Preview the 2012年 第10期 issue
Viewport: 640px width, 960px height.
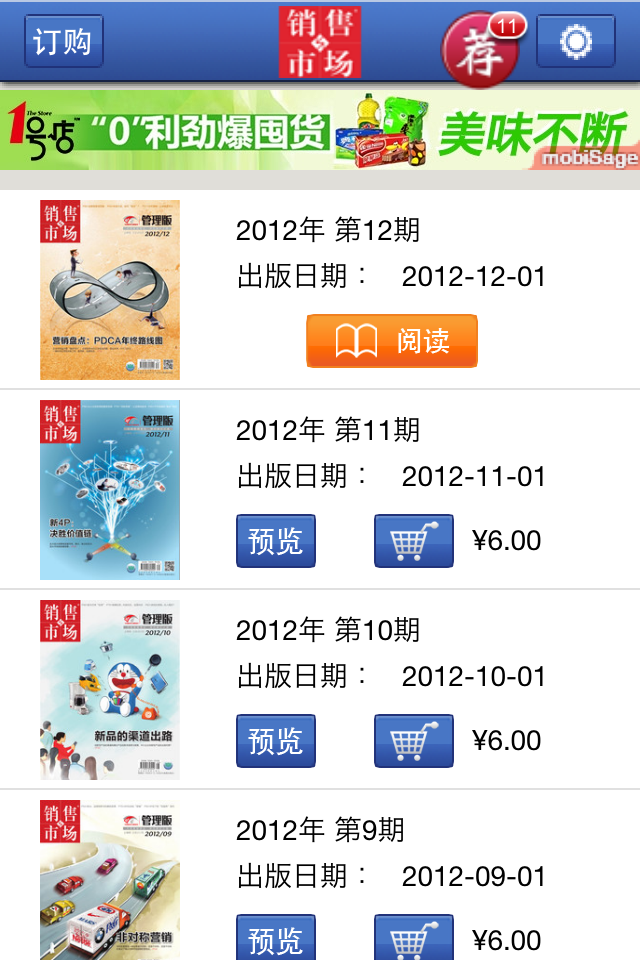pyautogui.click(x=276, y=741)
